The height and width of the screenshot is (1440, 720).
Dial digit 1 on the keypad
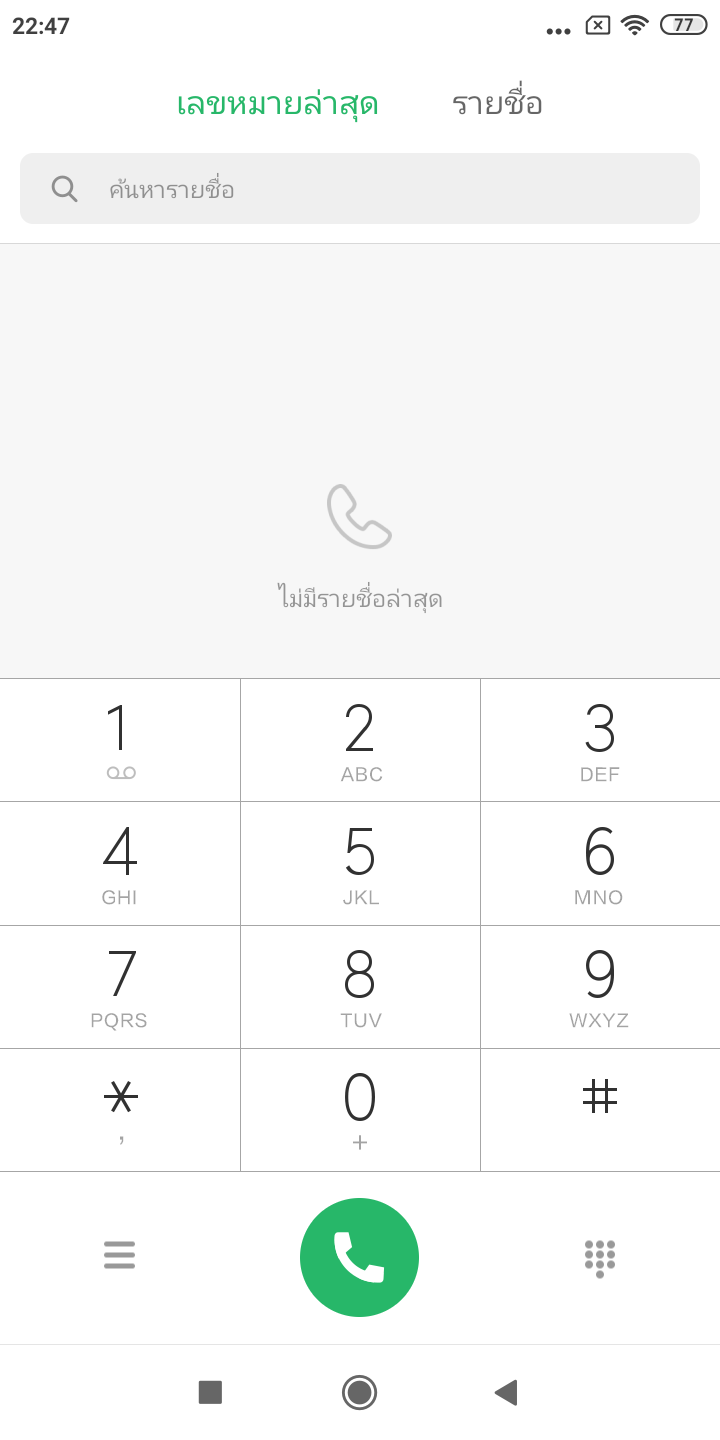point(120,740)
